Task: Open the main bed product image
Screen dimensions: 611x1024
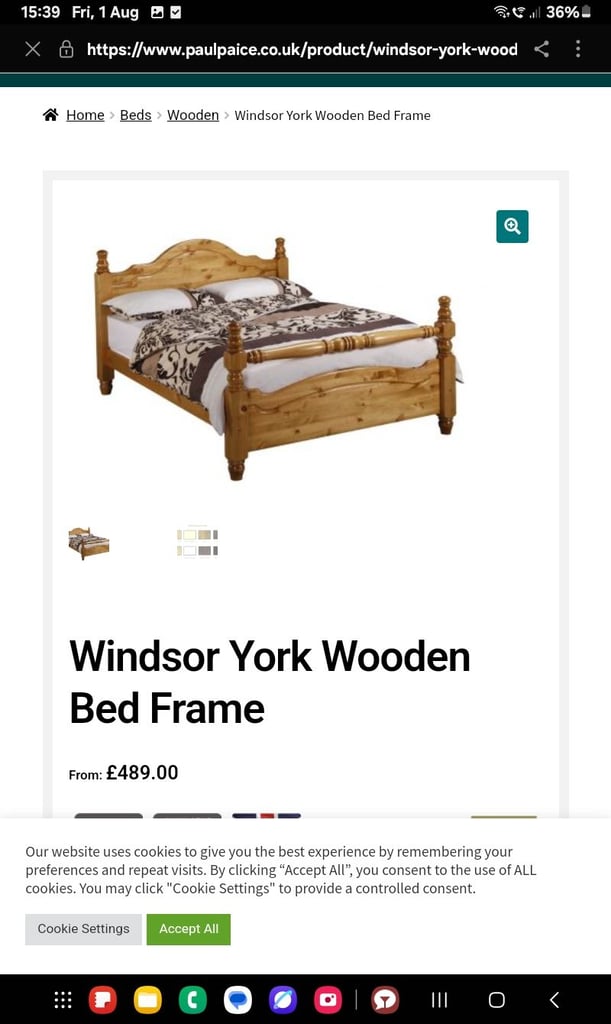Action: click(279, 359)
